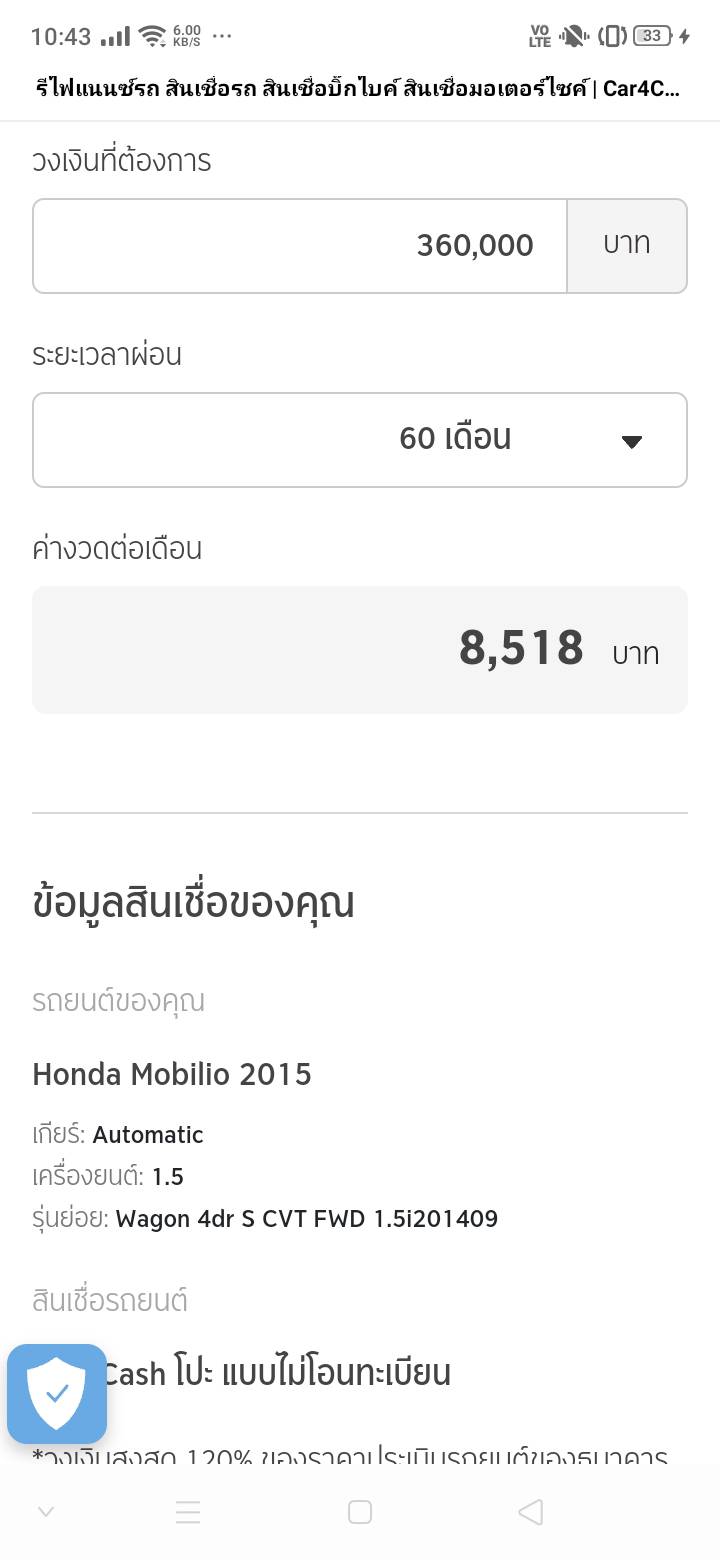The width and height of the screenshot is (720, 1560).
Task: Go to the home screen
Action: click(360, 1512)
